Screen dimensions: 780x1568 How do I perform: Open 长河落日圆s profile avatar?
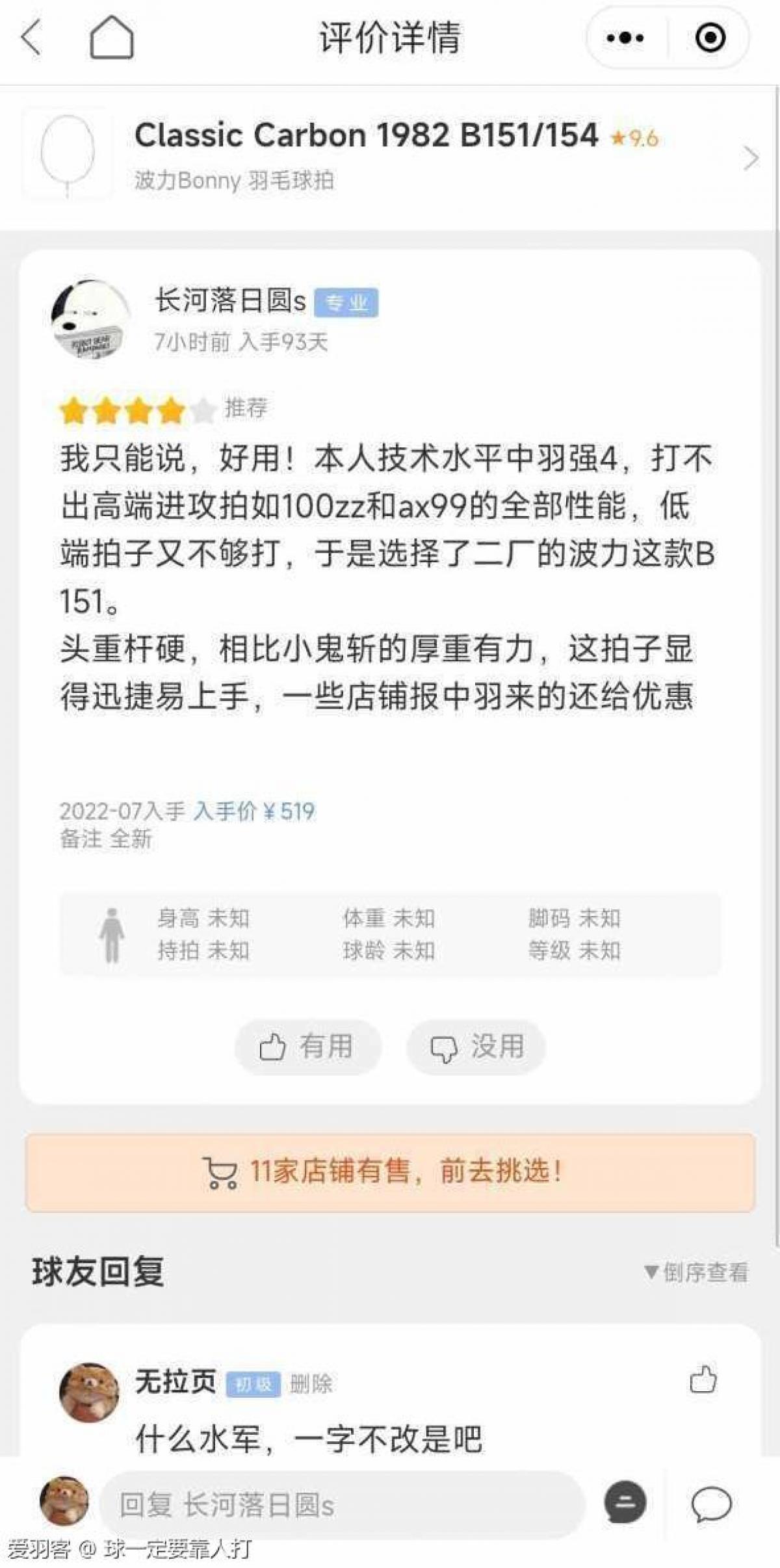pos(90,319)
